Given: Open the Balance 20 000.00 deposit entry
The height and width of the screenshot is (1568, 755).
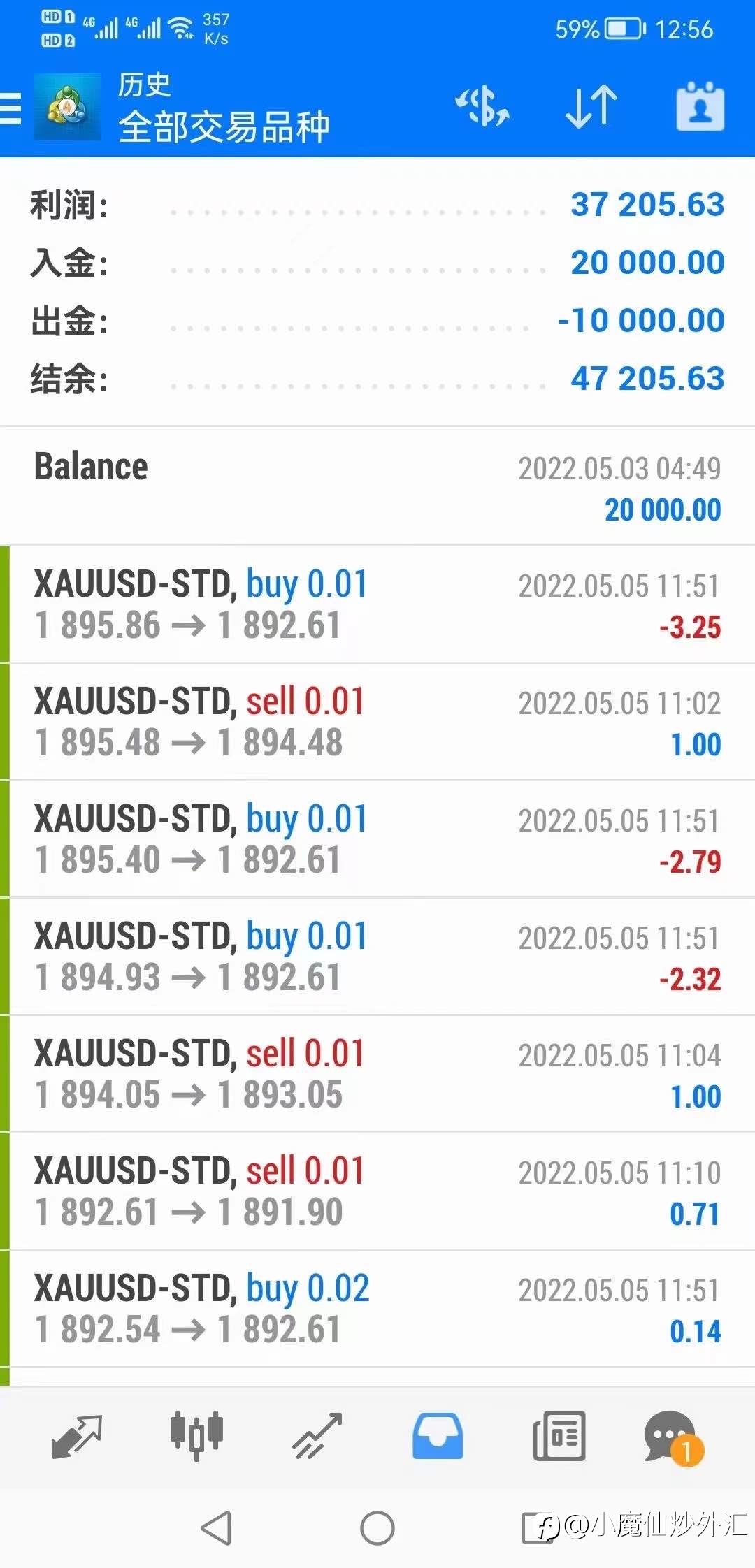Looking at the screenshot, I should pos(377,487).
